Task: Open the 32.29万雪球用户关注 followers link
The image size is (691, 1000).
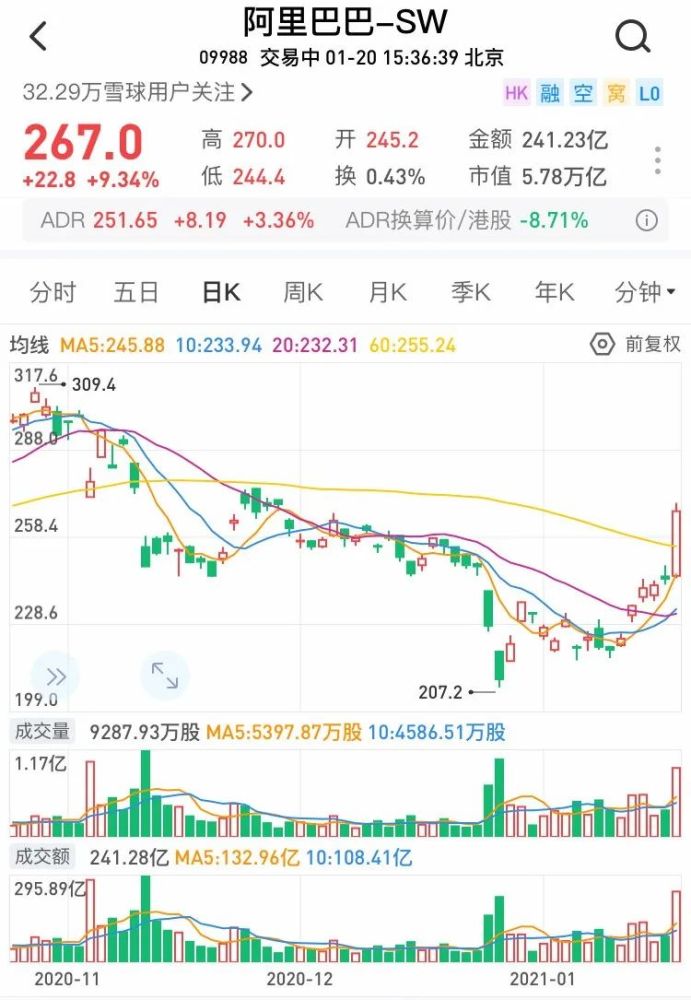Action: 137,93
